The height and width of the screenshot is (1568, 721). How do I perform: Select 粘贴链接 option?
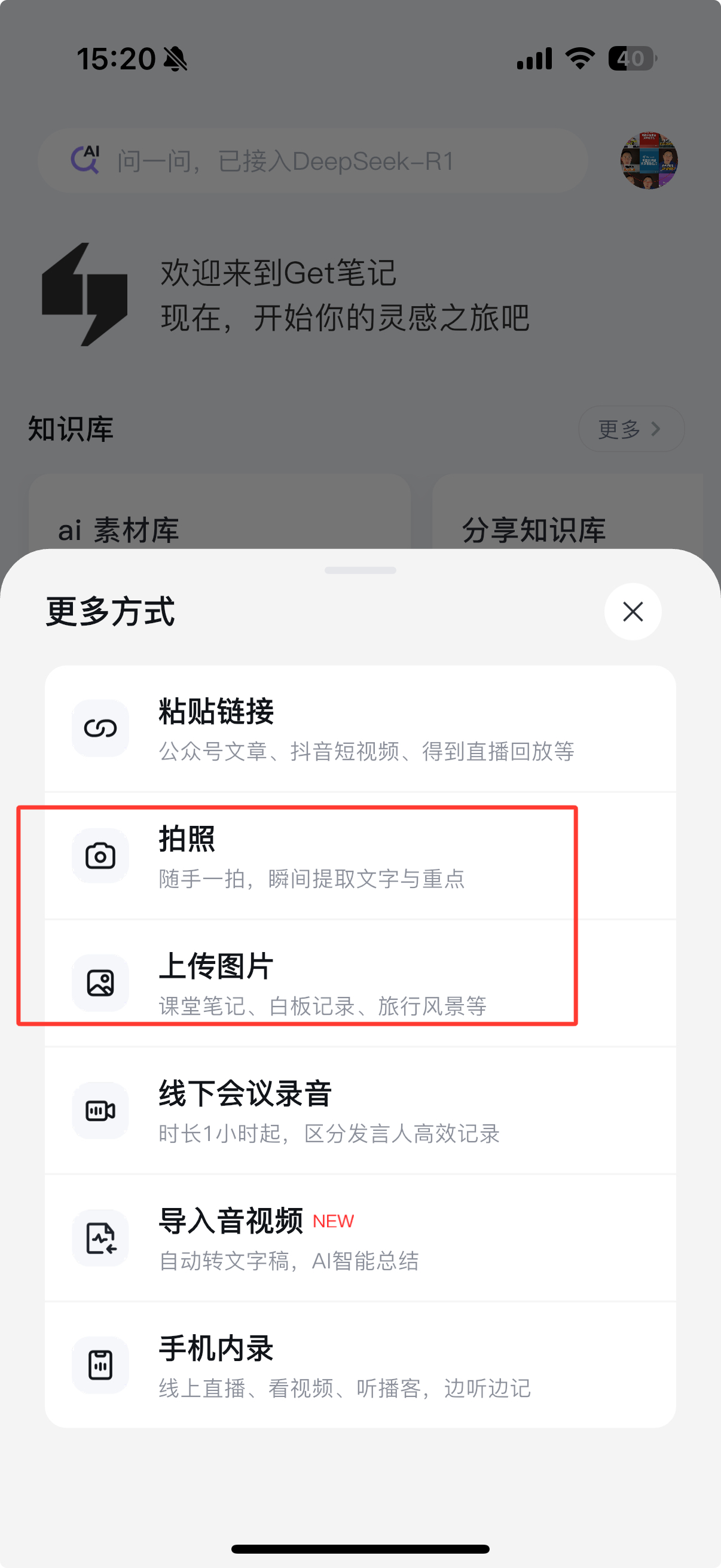point(359,728)
